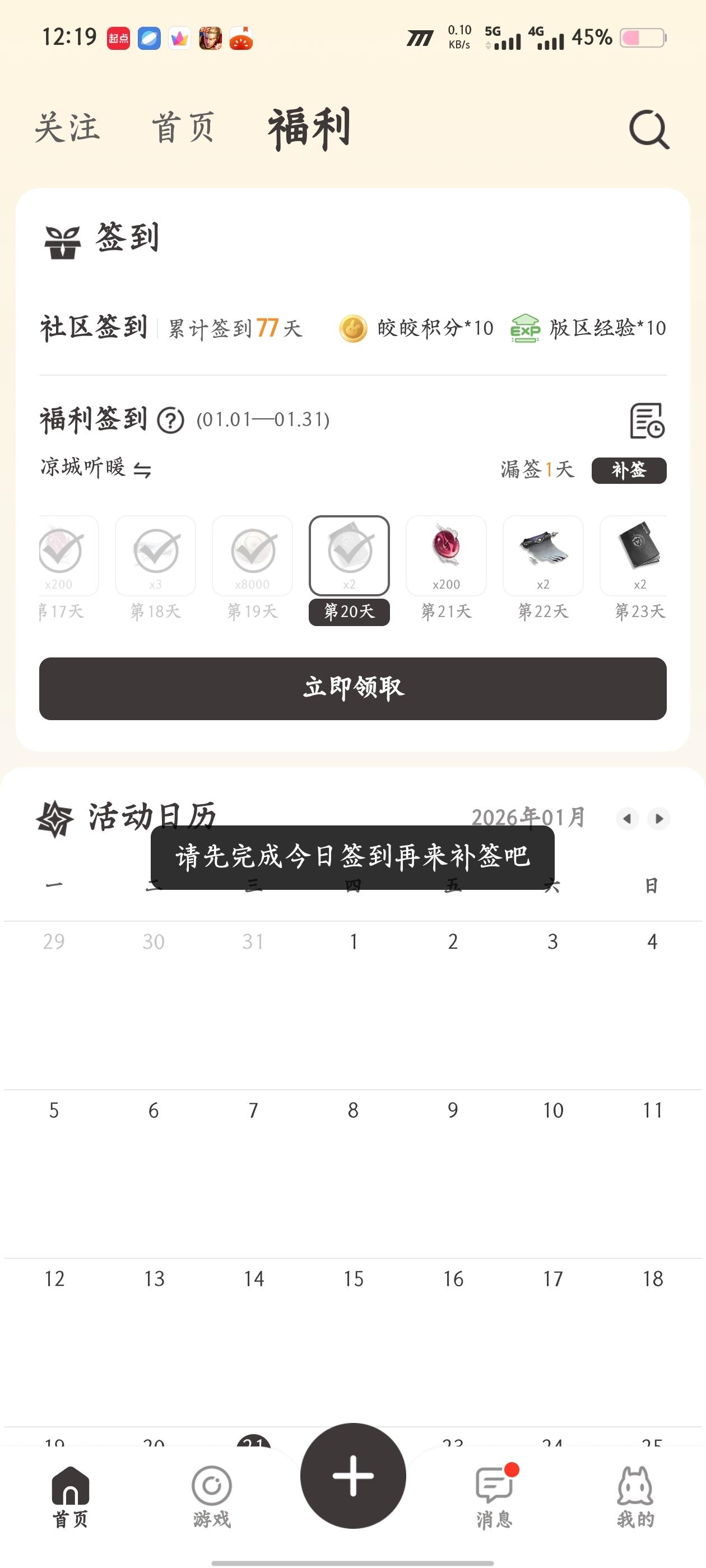
Task: Switch to the 关注 tab
Action: click(x=67, y=128)
